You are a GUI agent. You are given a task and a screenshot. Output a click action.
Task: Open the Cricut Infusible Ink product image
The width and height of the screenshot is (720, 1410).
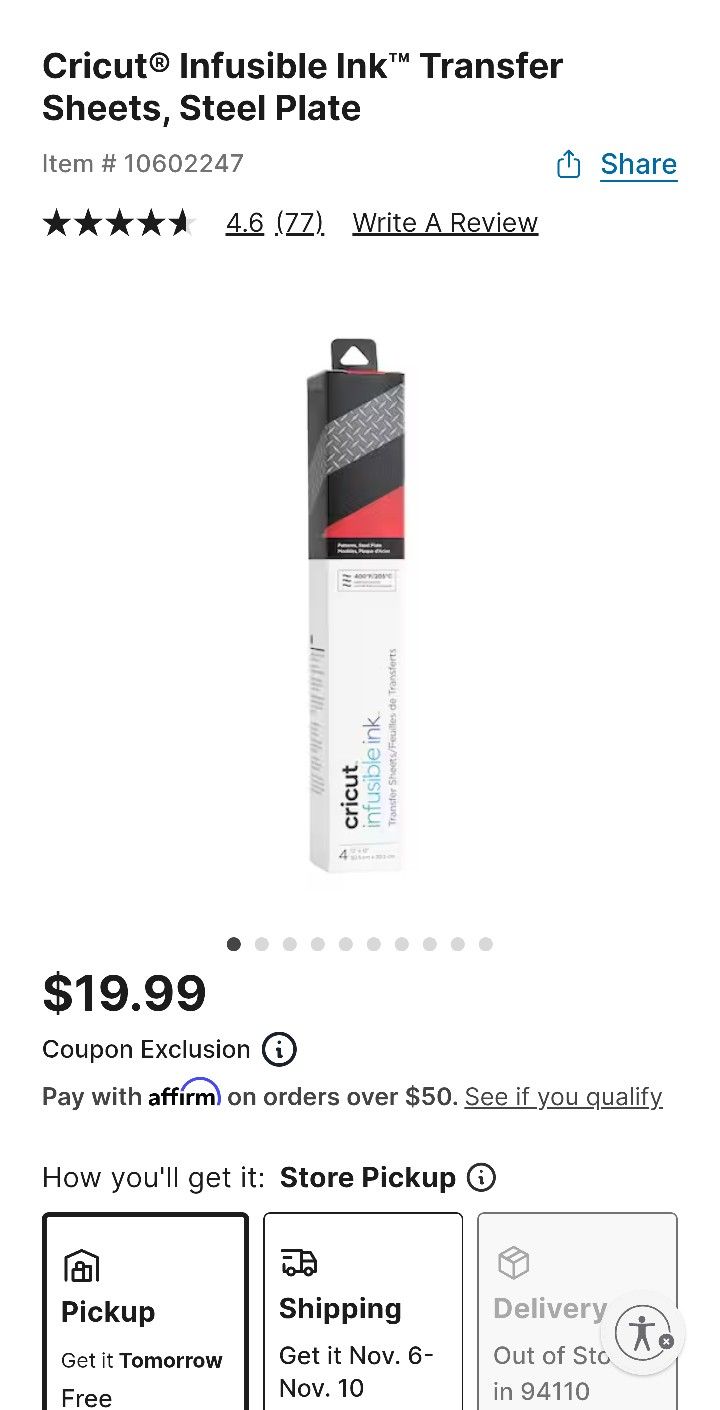pyautogui.click(x=356, y=605)
